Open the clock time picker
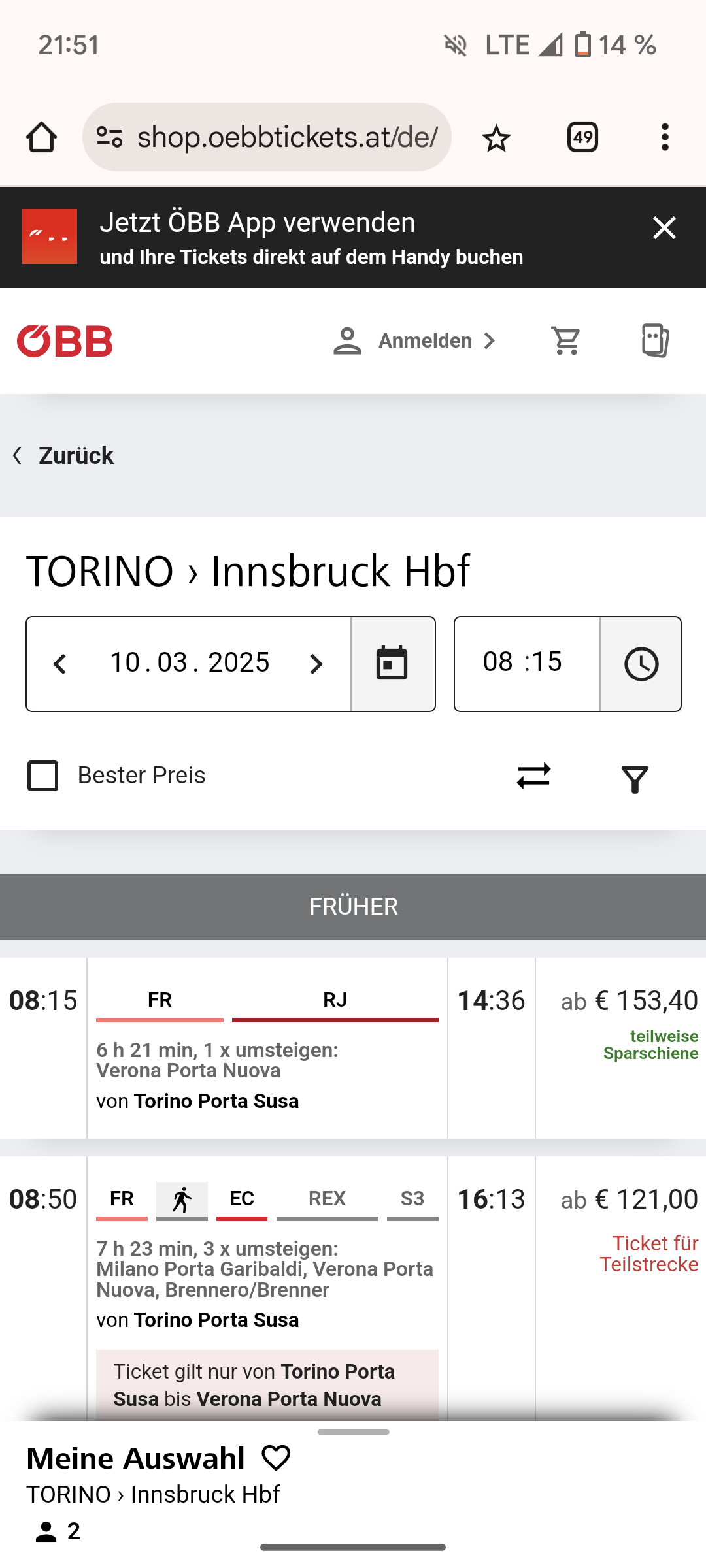The height and width of the screenshot is (1568, 706). tap(641, 664)
